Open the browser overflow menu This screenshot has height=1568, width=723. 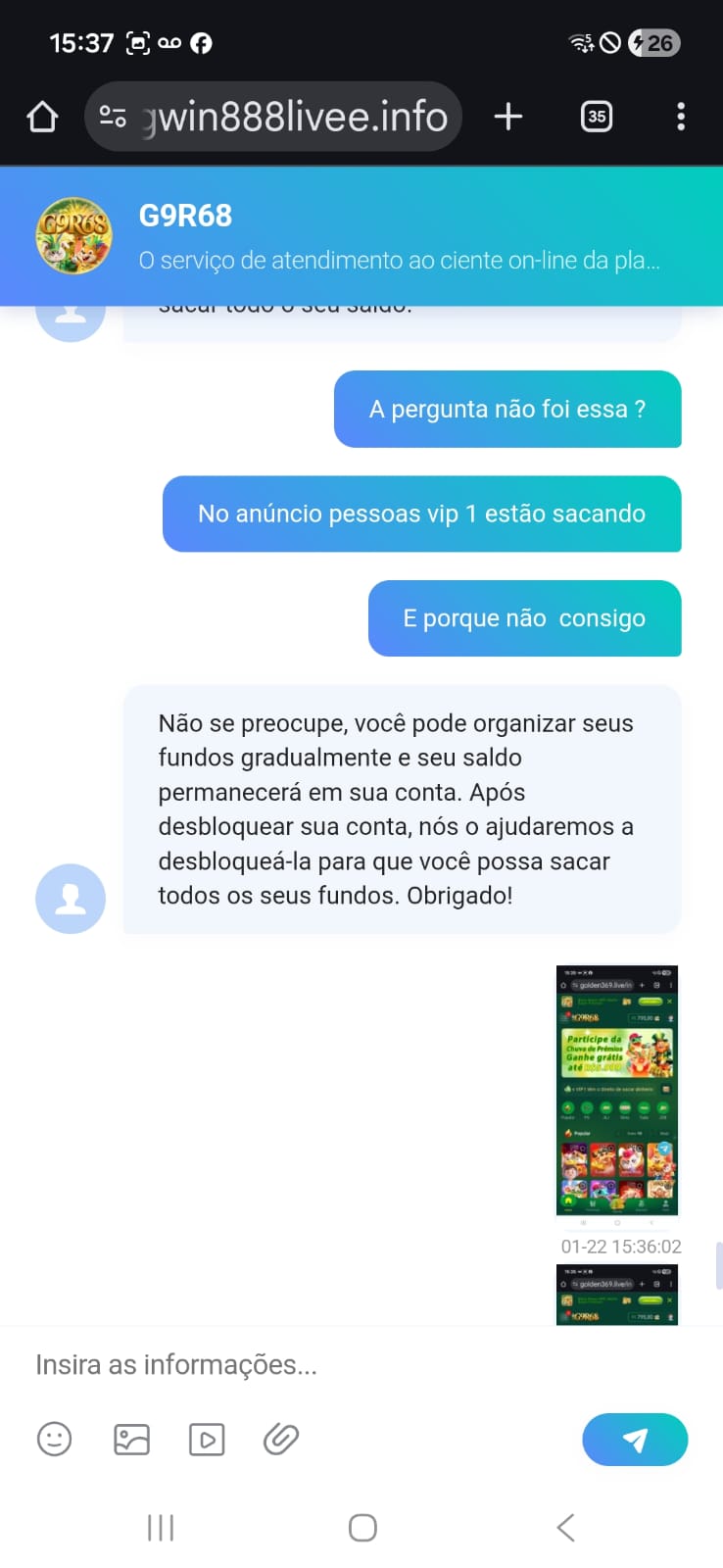(681, 117)
